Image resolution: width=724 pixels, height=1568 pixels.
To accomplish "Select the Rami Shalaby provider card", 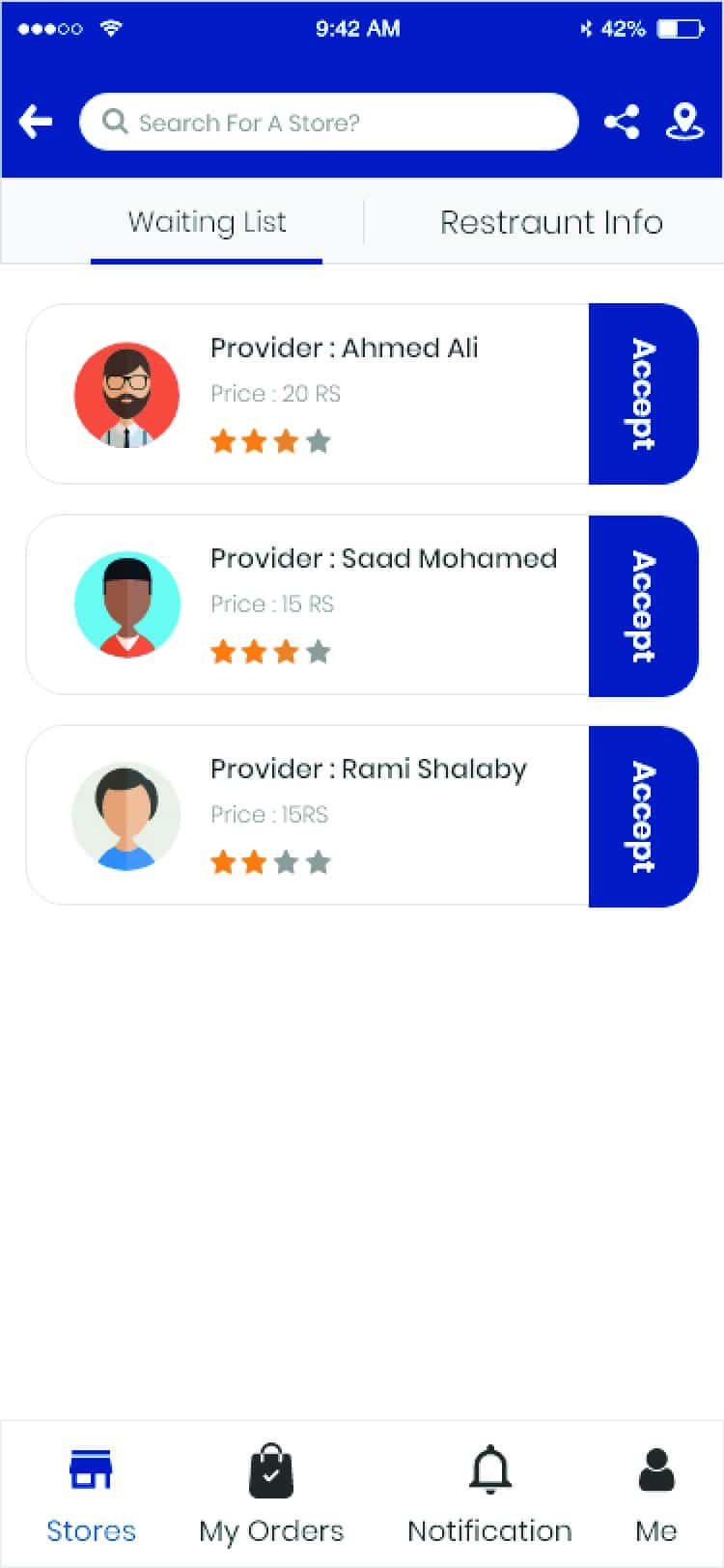I will [309, 817].
